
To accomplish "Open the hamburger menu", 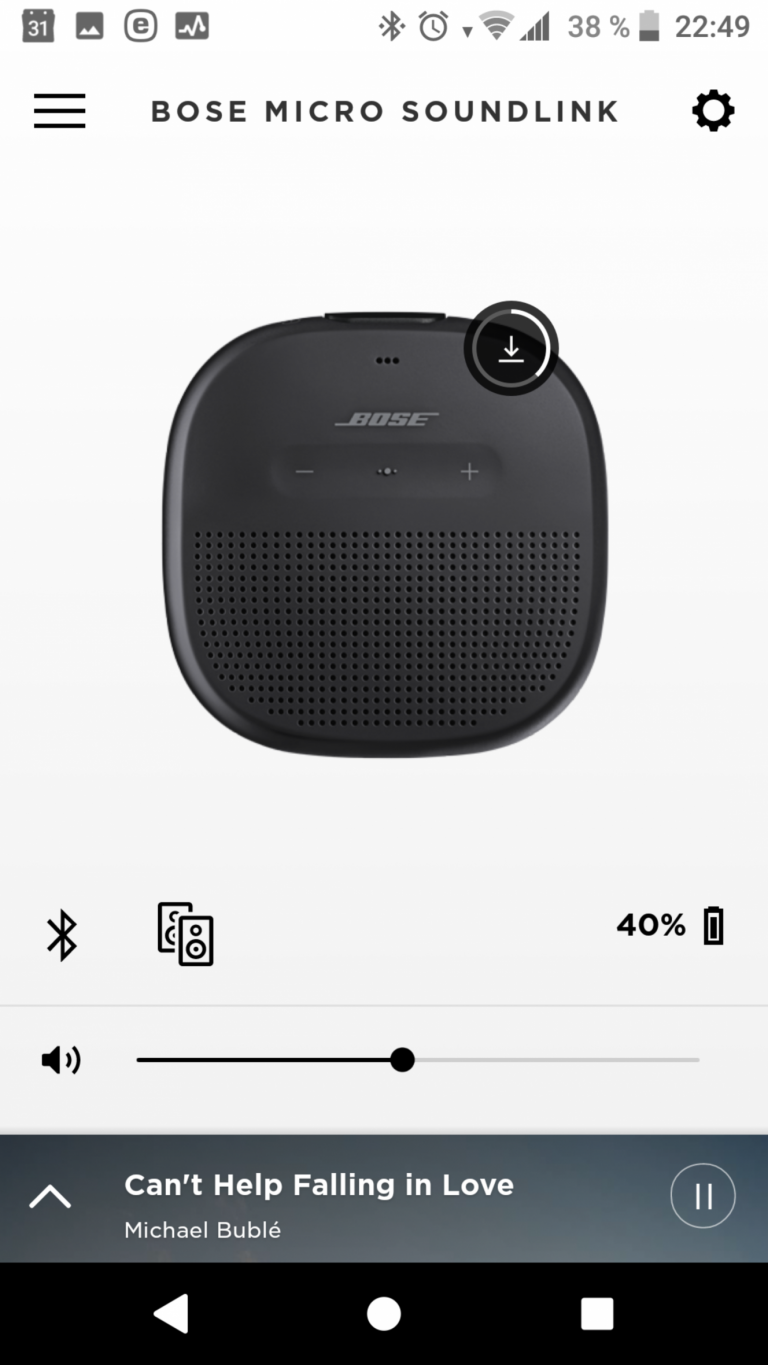I will (60, 110).
